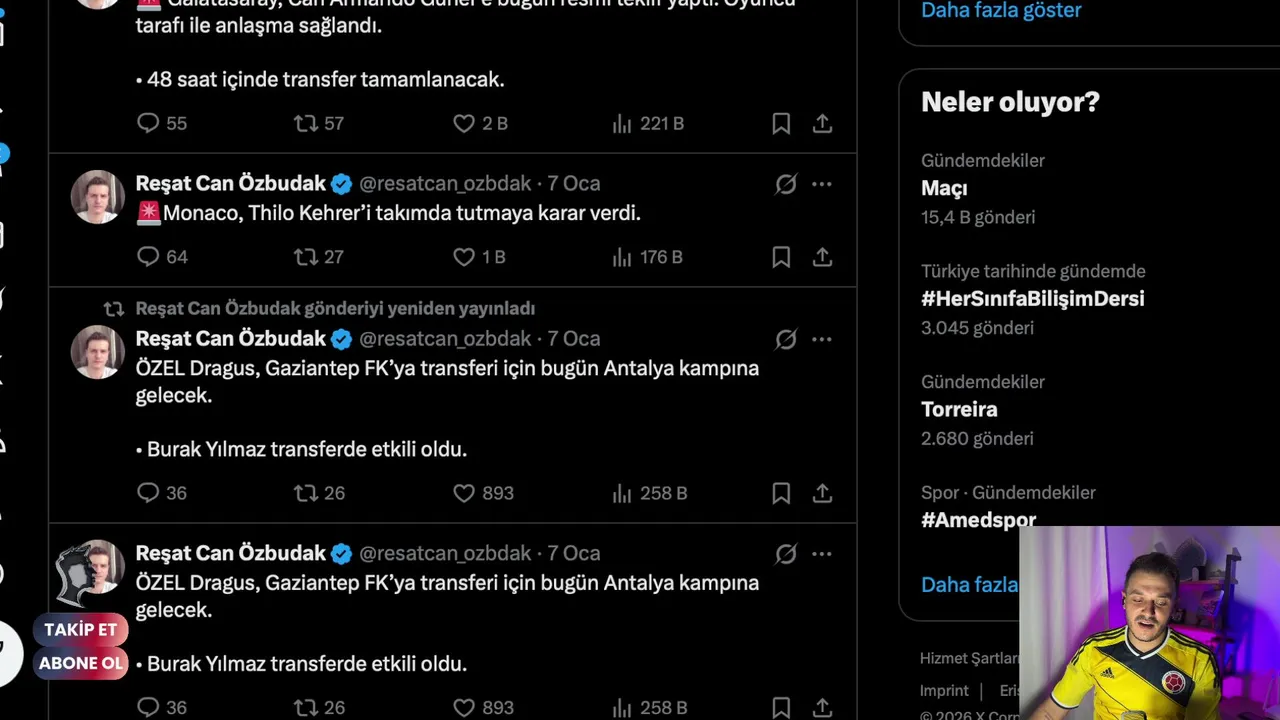Viewport: 1280px width, 720px height.
Task: Open the Imprint footer link
Action: [x=944, y=690]
